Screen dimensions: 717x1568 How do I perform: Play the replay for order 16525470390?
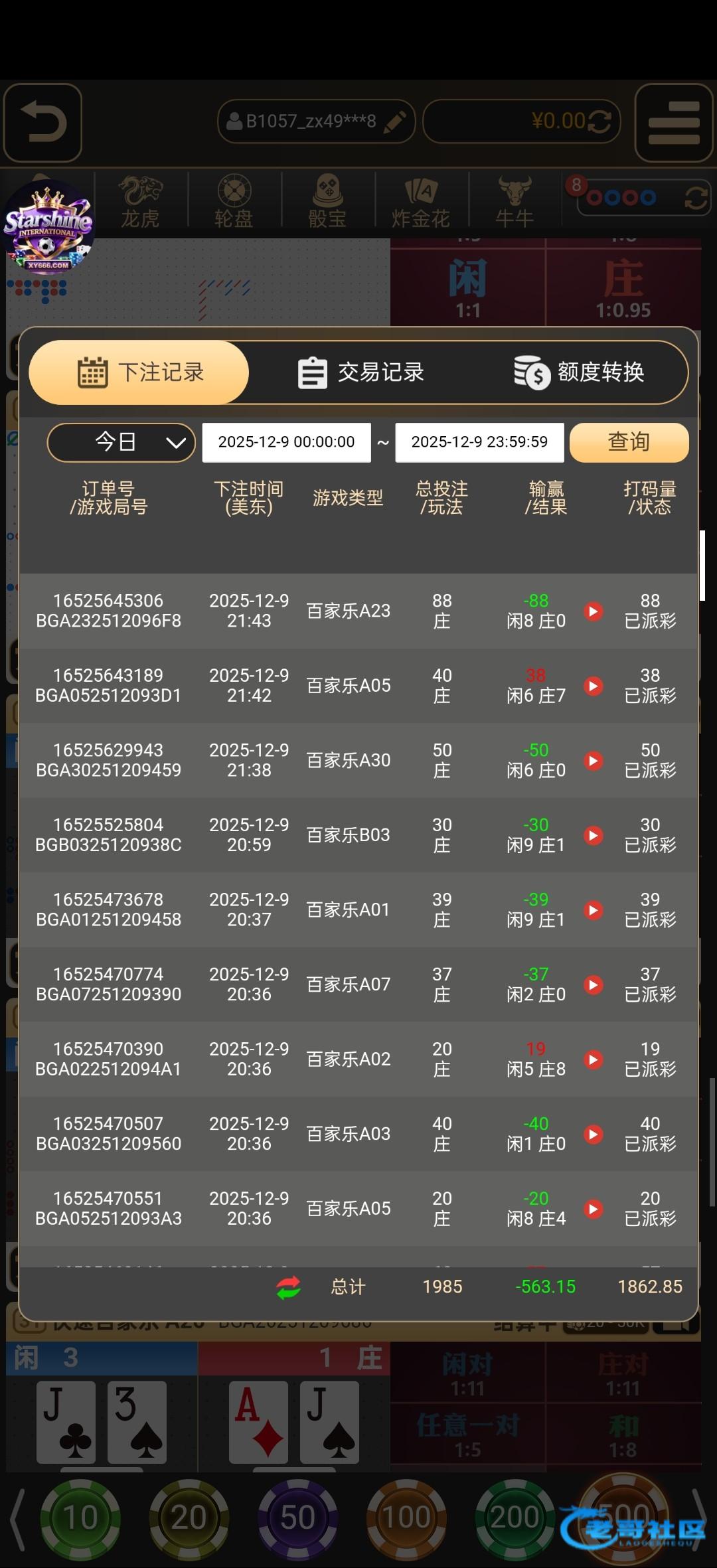pyautogui.click(x=594, y=1059)
